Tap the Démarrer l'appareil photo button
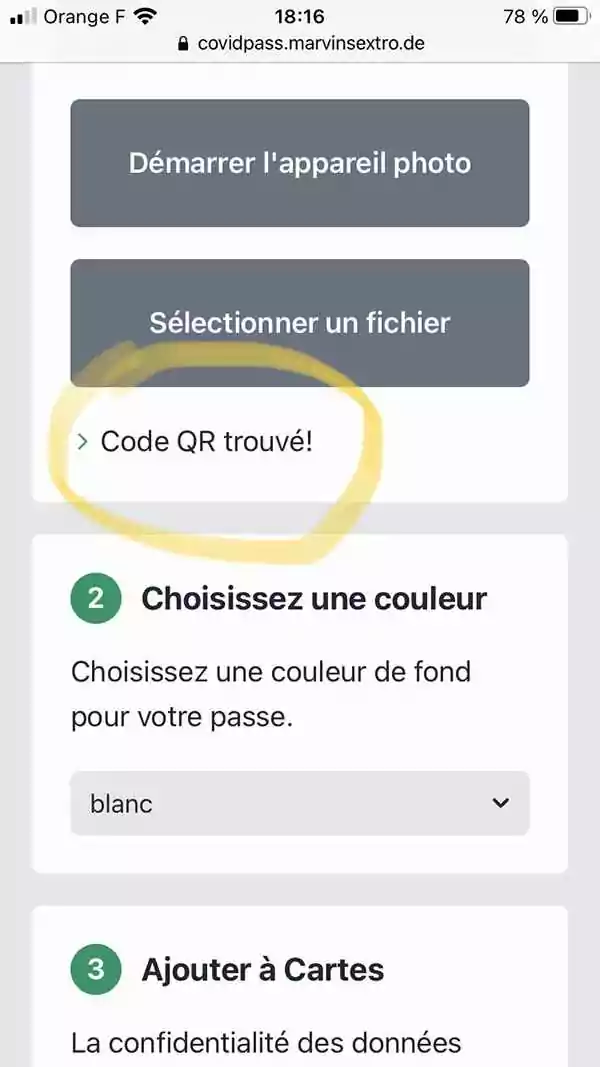Viewport: 600px width, 1067px height. coord(299,163)
